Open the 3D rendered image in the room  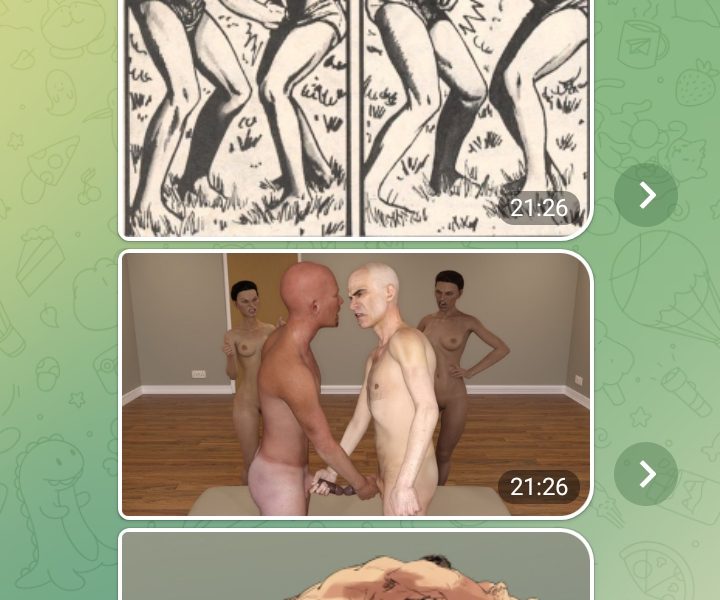click(x=355, y=384)
